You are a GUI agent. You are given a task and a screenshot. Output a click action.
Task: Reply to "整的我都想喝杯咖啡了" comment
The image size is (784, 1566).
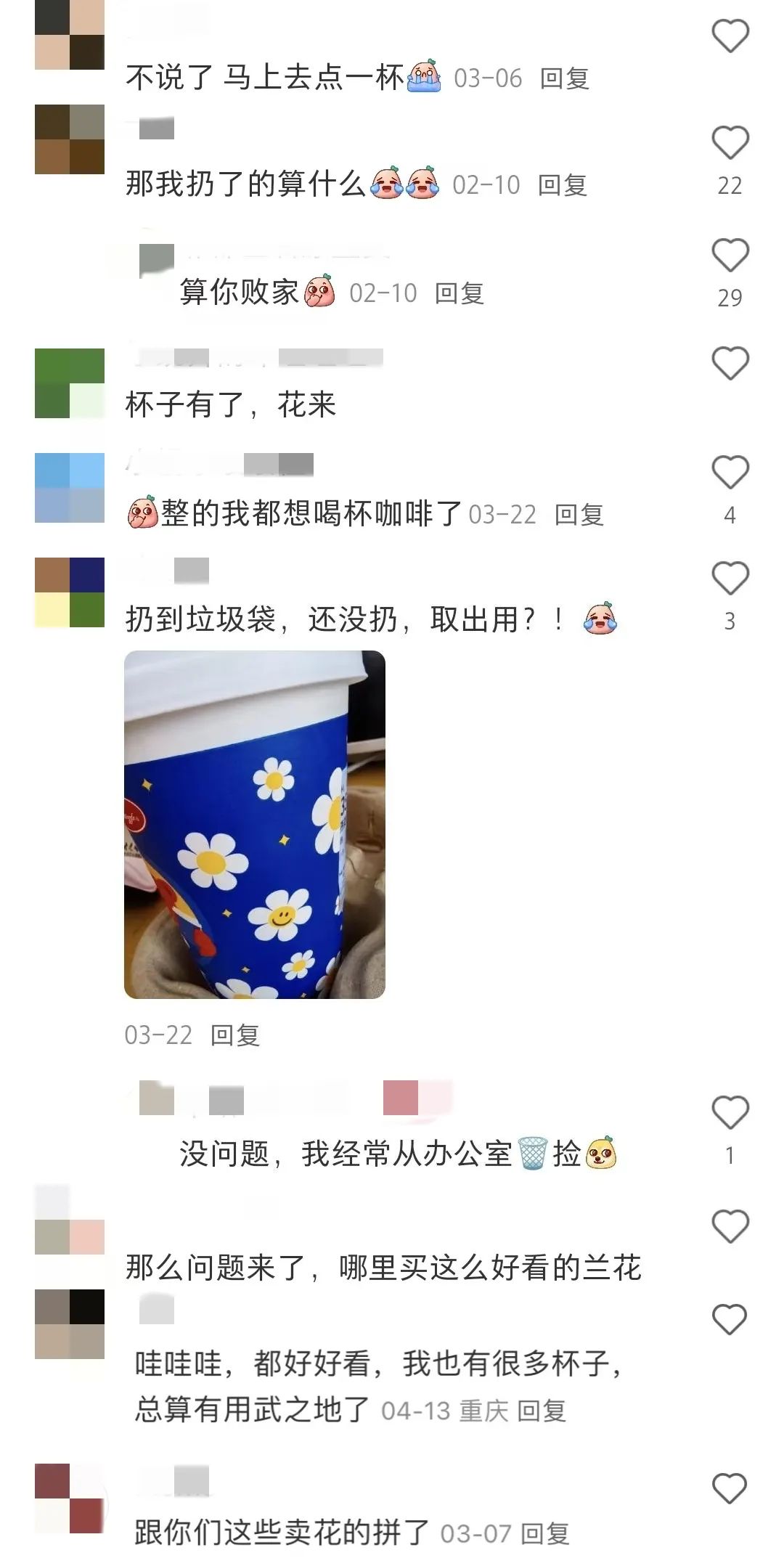click(x=579, y=515)
